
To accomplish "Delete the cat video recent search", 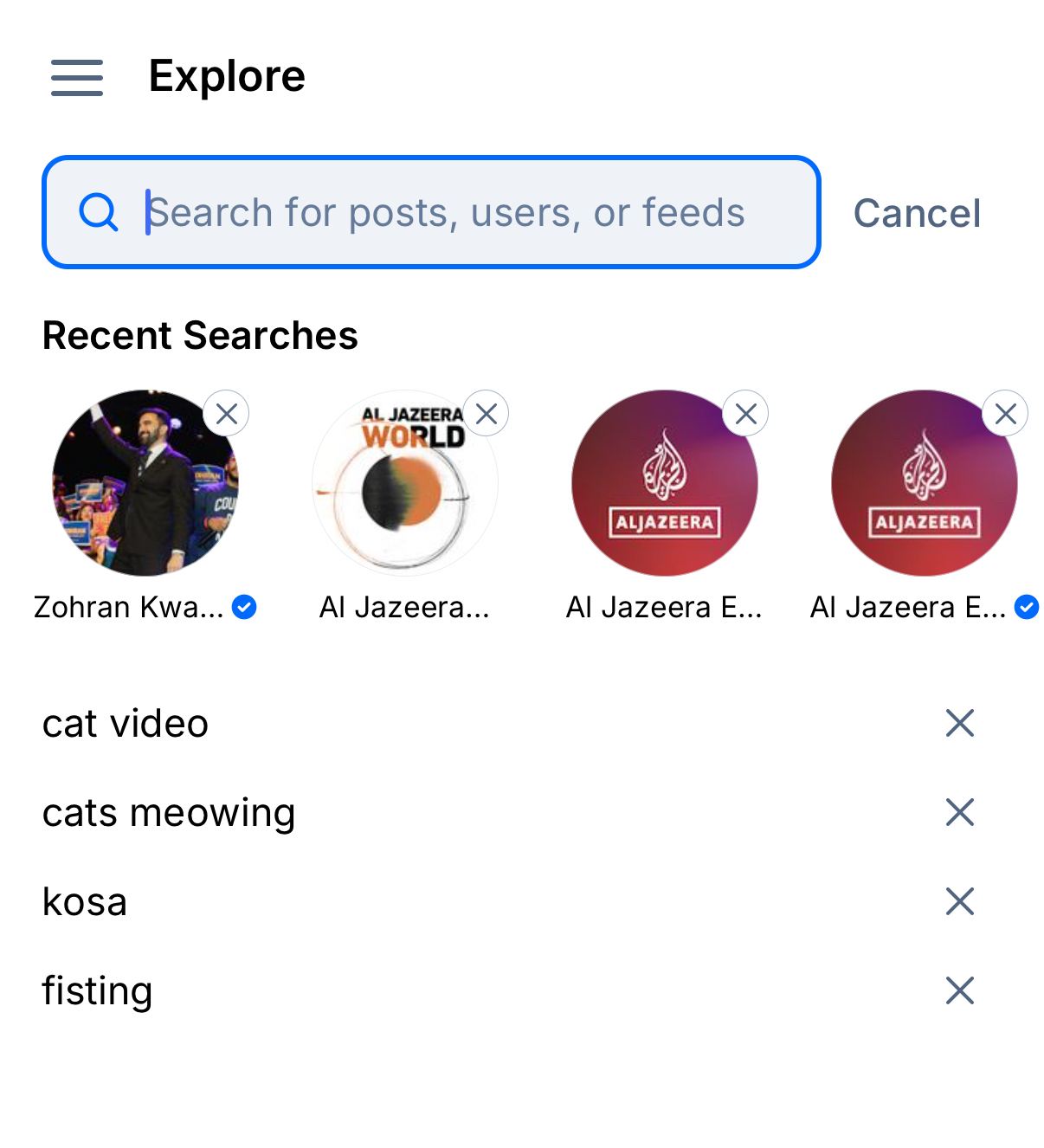I will point(959,723).
